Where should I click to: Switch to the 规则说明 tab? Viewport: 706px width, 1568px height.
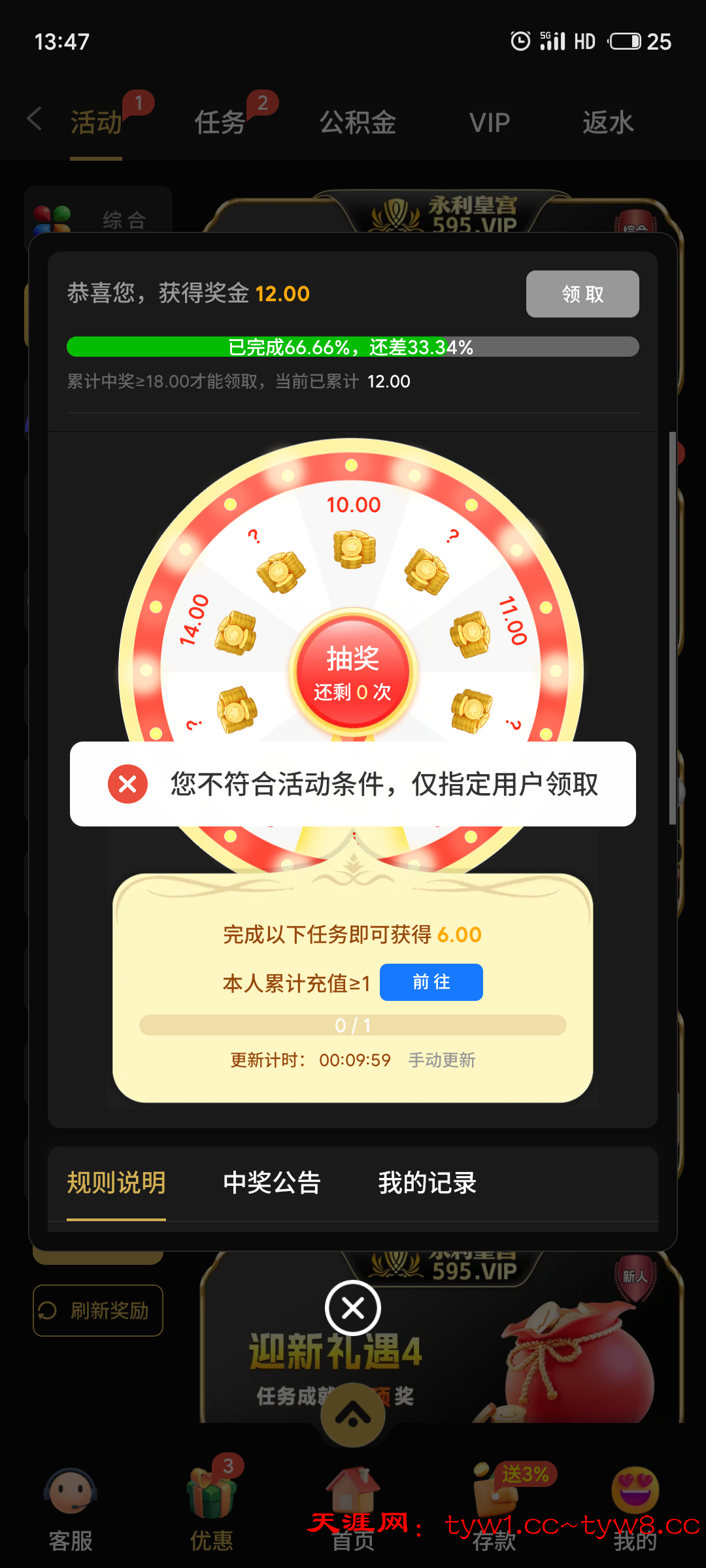click(x=116, y=1183)
